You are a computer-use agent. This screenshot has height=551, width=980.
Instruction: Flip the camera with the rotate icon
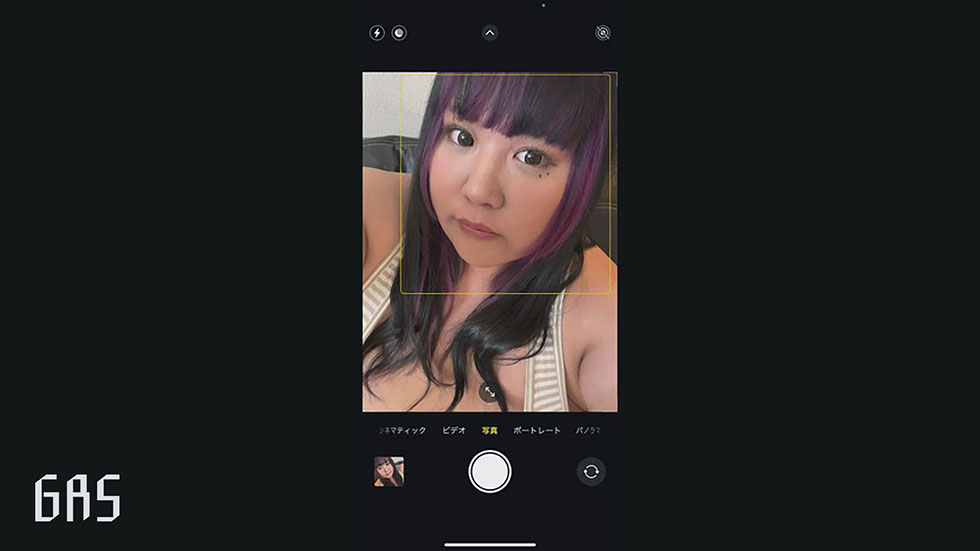pos(591,471)
